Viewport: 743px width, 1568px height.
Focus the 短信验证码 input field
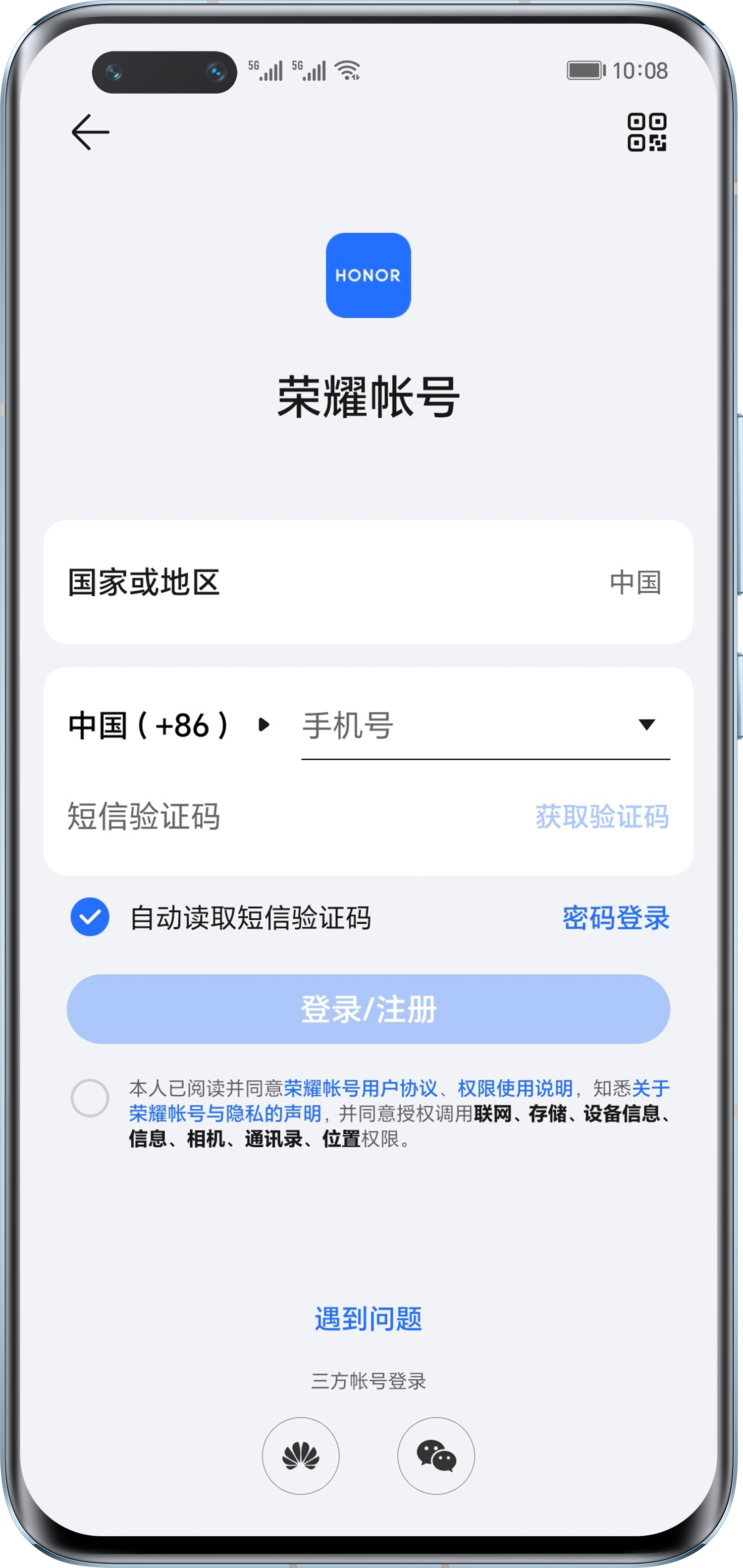(274, 816)
